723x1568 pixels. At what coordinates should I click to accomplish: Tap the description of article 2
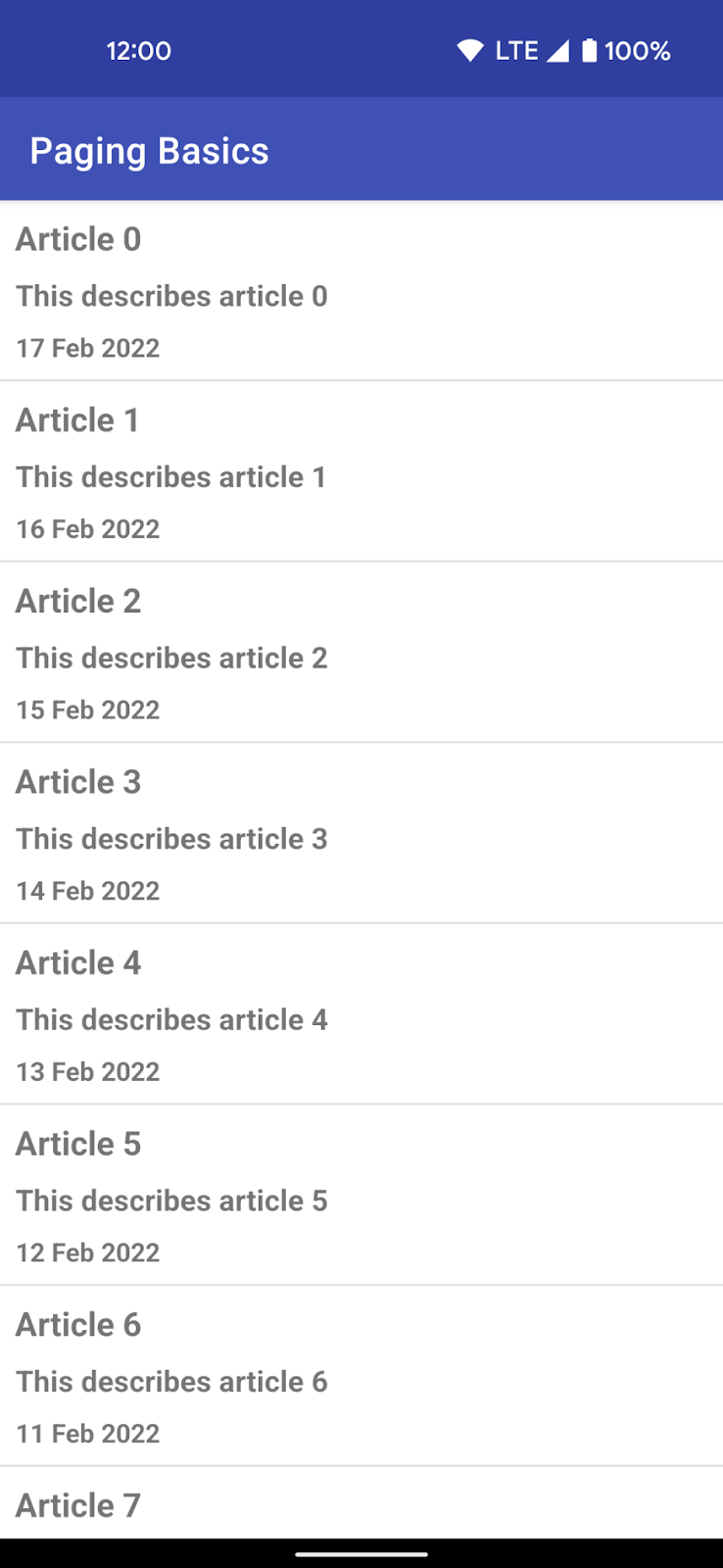pyautogui.click(x=171, y=658)
